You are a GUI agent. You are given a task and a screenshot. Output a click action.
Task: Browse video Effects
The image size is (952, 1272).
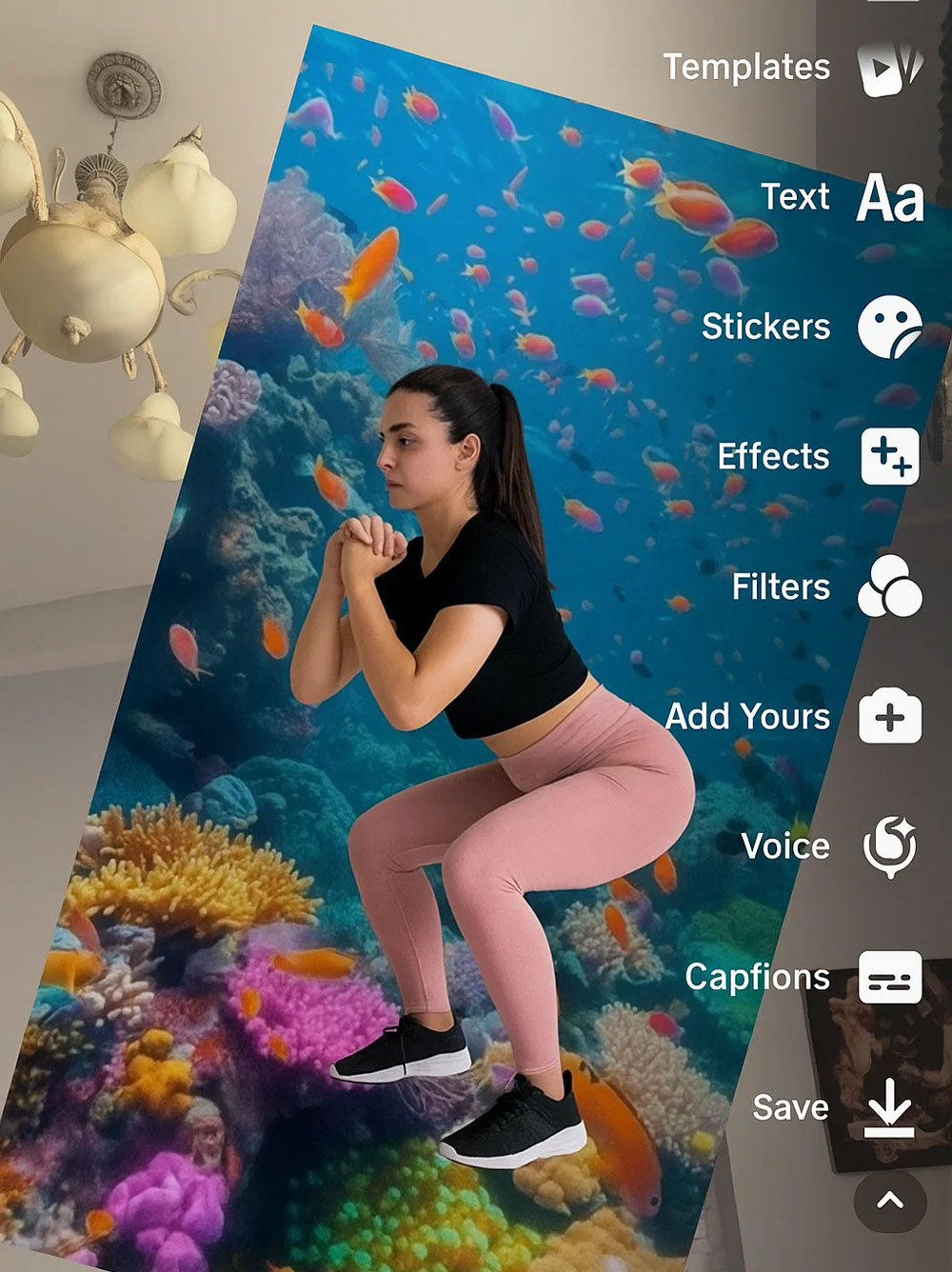[889, 457]
